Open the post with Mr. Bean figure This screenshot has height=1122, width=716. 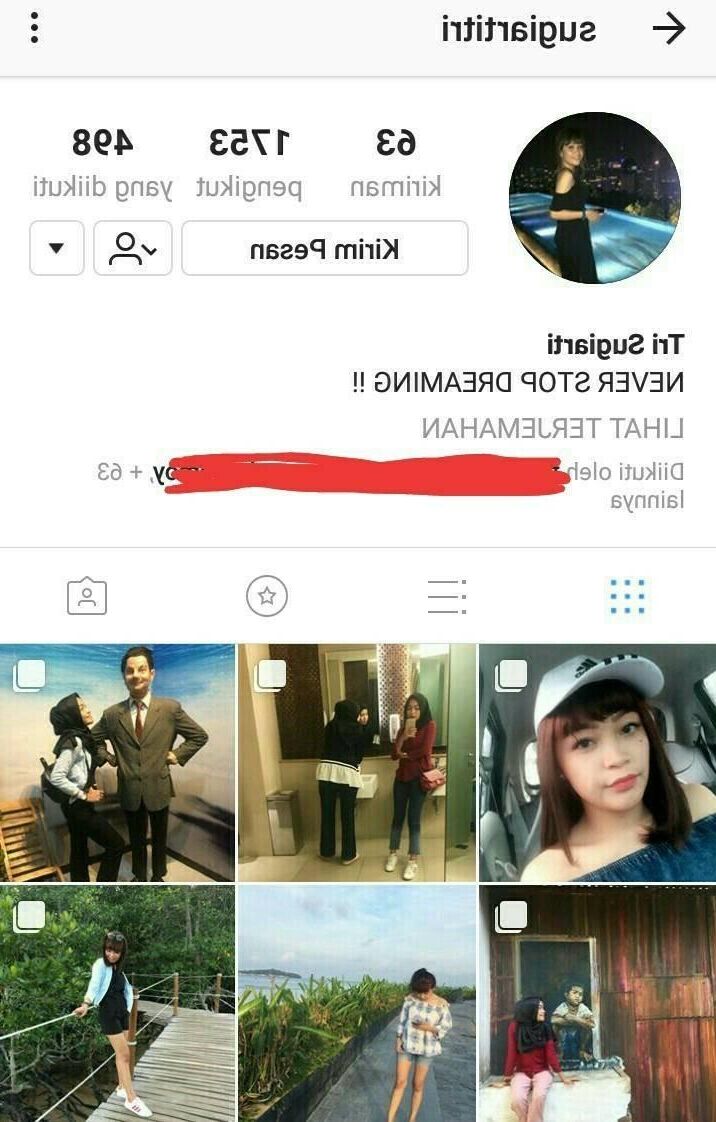click(117, 763)
